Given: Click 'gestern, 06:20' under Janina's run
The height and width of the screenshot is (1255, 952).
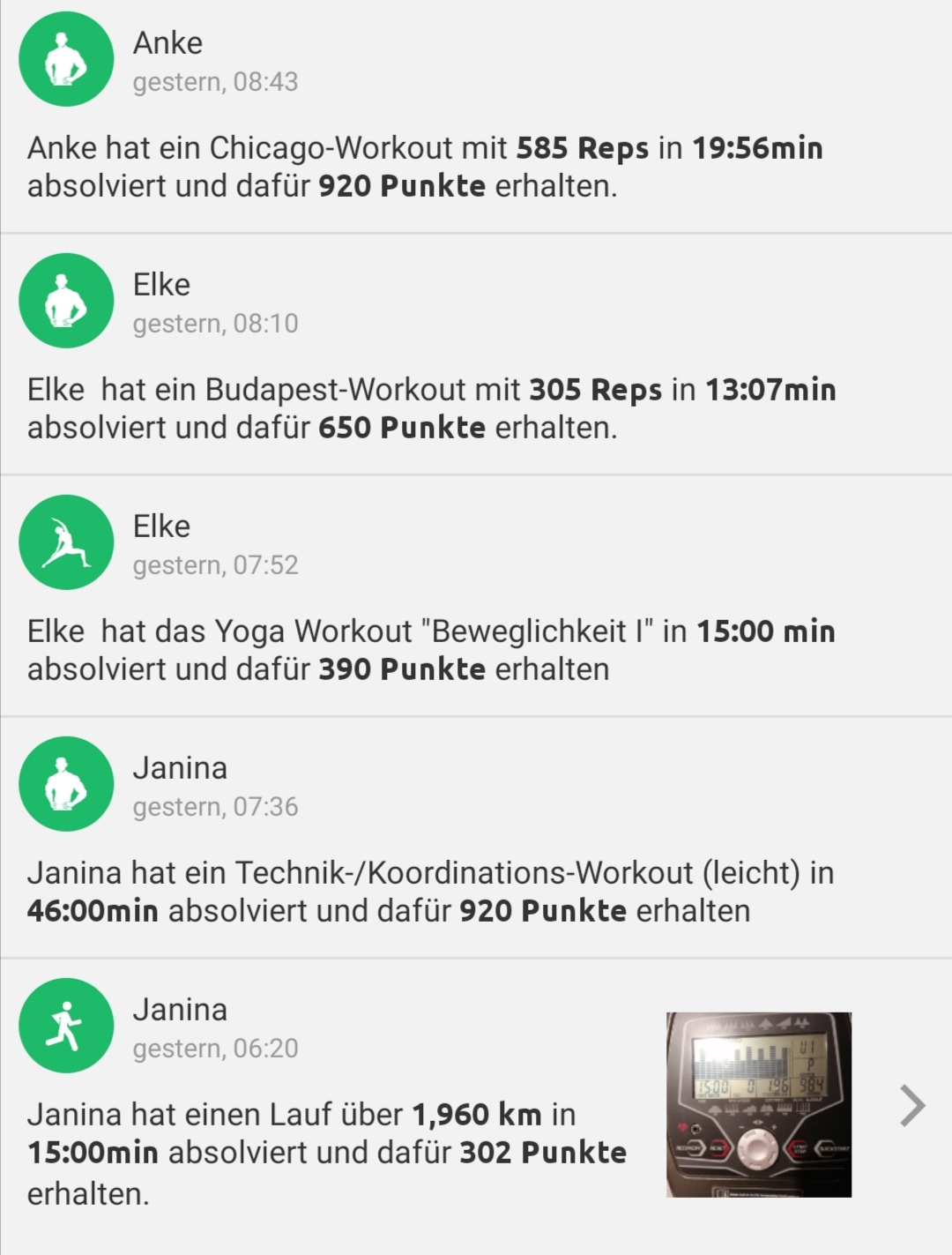Looking at the screenshot, I should click(216, 1049).
